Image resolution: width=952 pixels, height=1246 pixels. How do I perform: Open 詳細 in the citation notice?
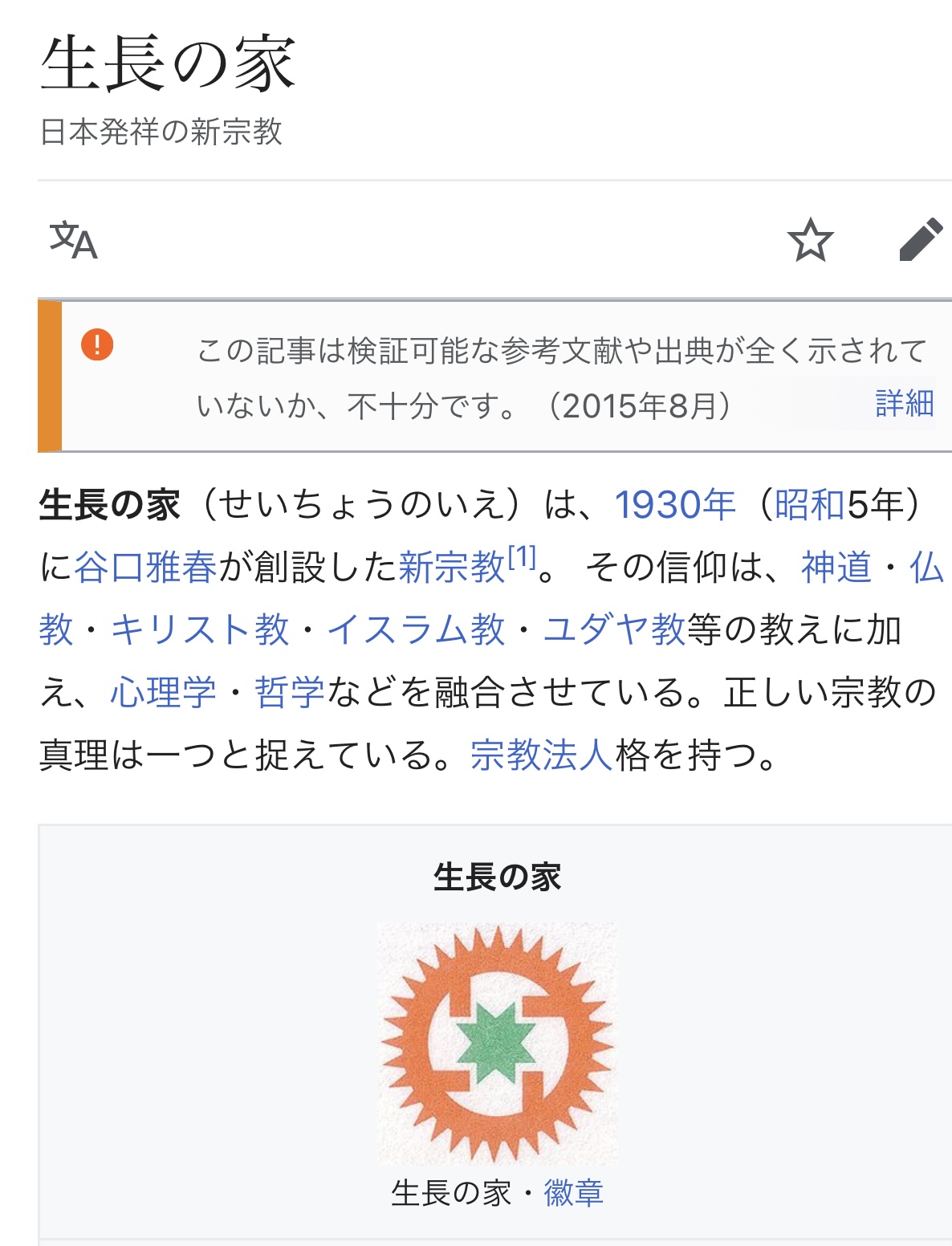[904, 404]
